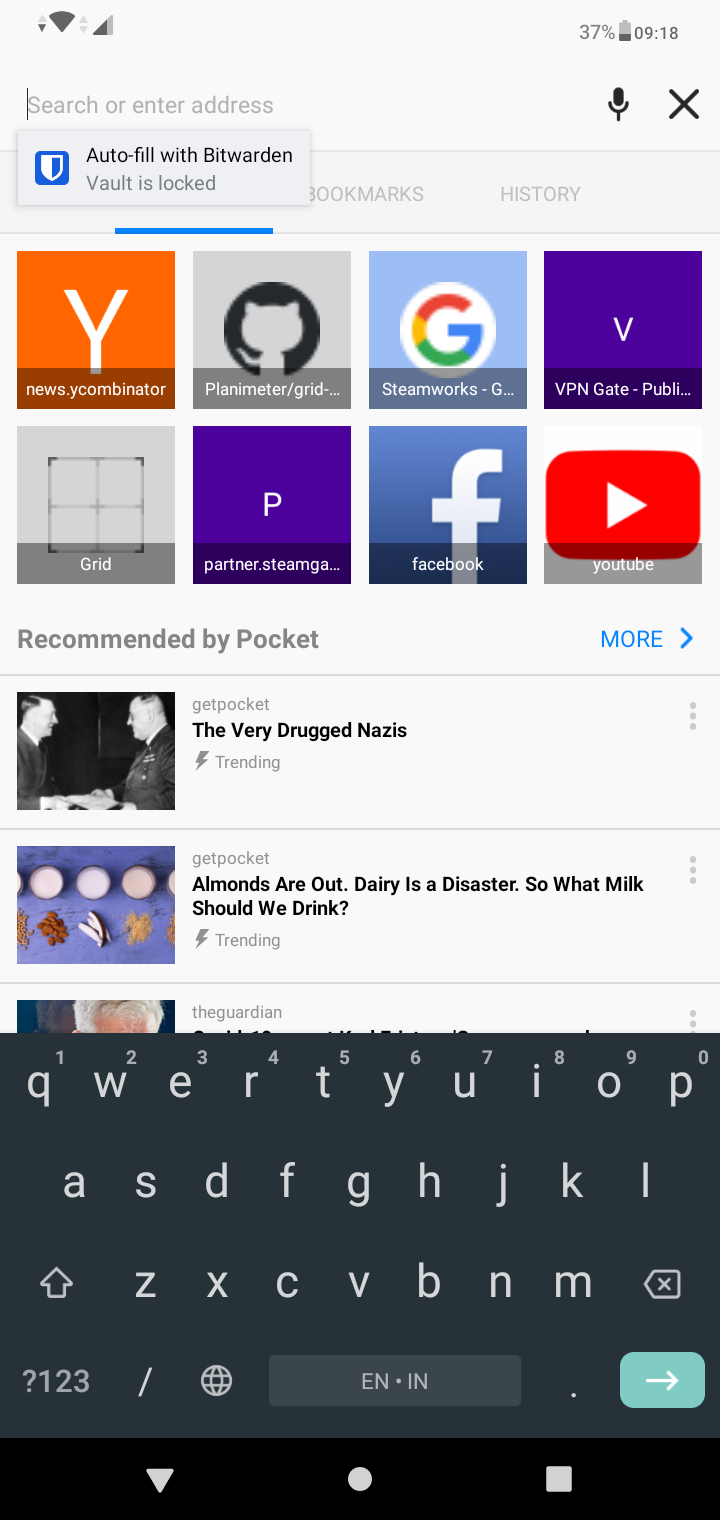
Task: Tap the Bitwarden shield icon
Action: (x=51, y=168)
